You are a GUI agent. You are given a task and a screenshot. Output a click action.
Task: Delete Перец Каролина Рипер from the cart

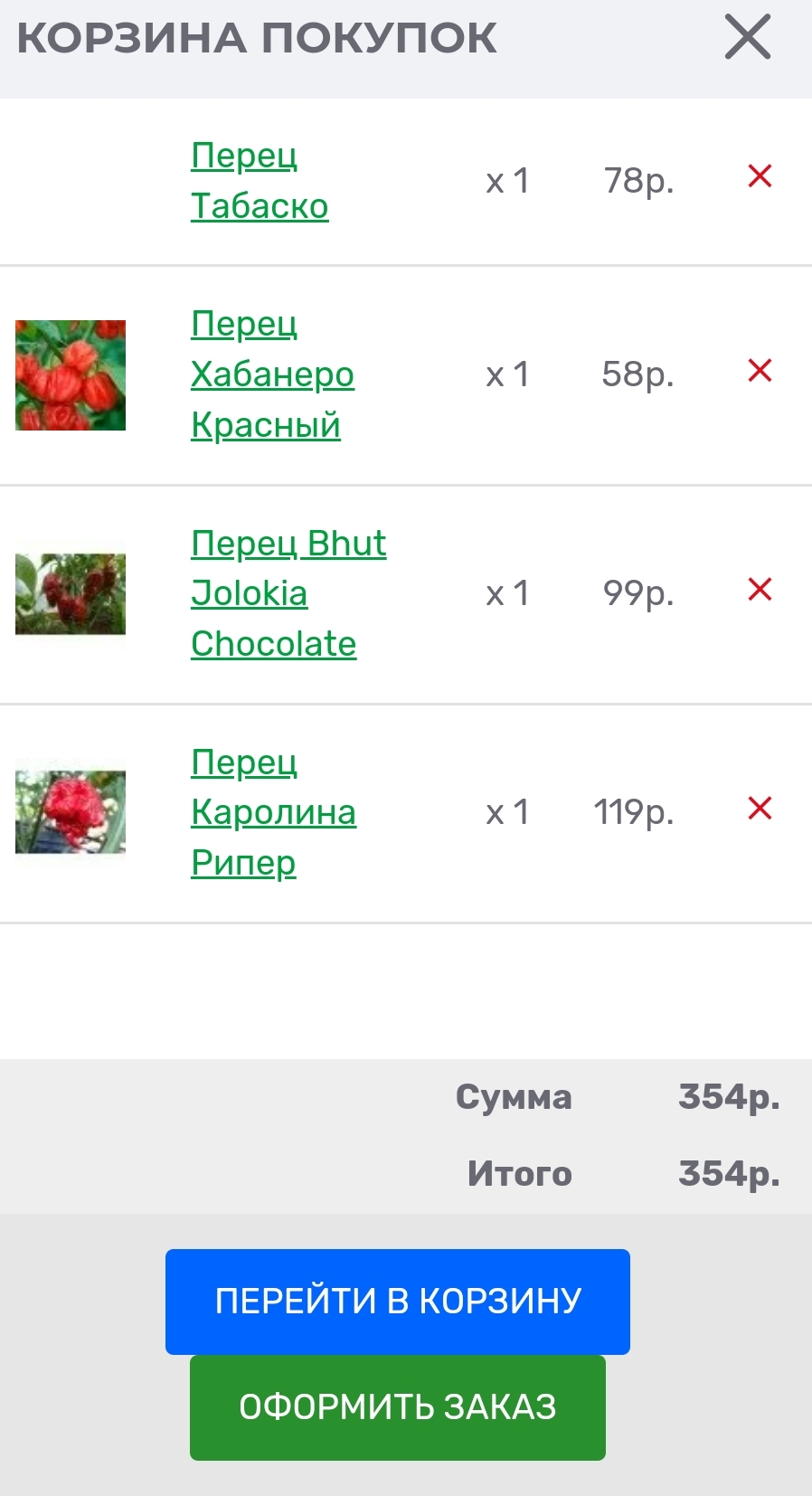pyautogui.click(x=760, y=809)
